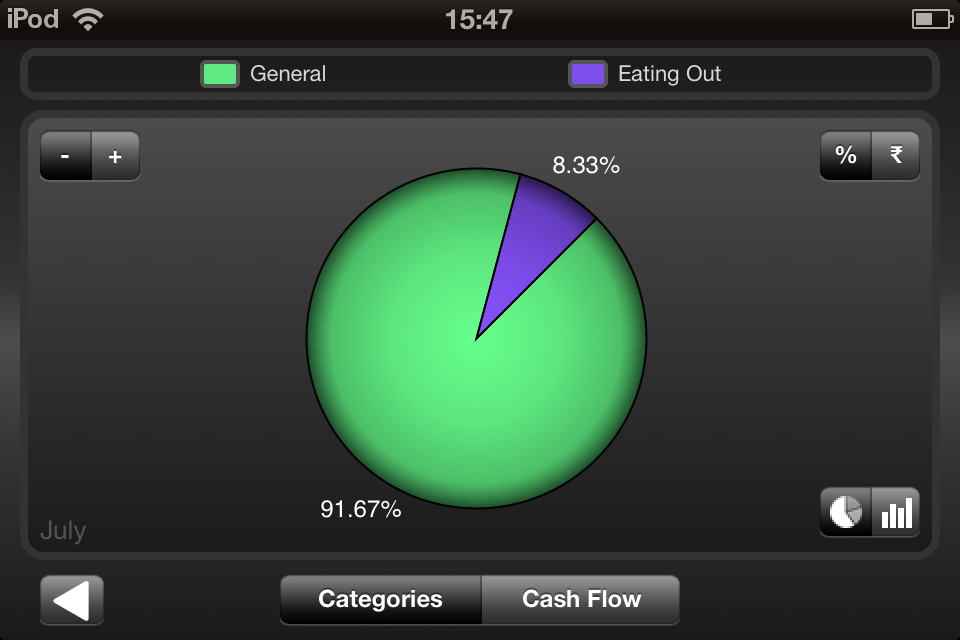The height and width of the screenshot is (640, 960).
Task: Show values in rupee amounts
Action: pyautogui.click(x=895, y=156)
